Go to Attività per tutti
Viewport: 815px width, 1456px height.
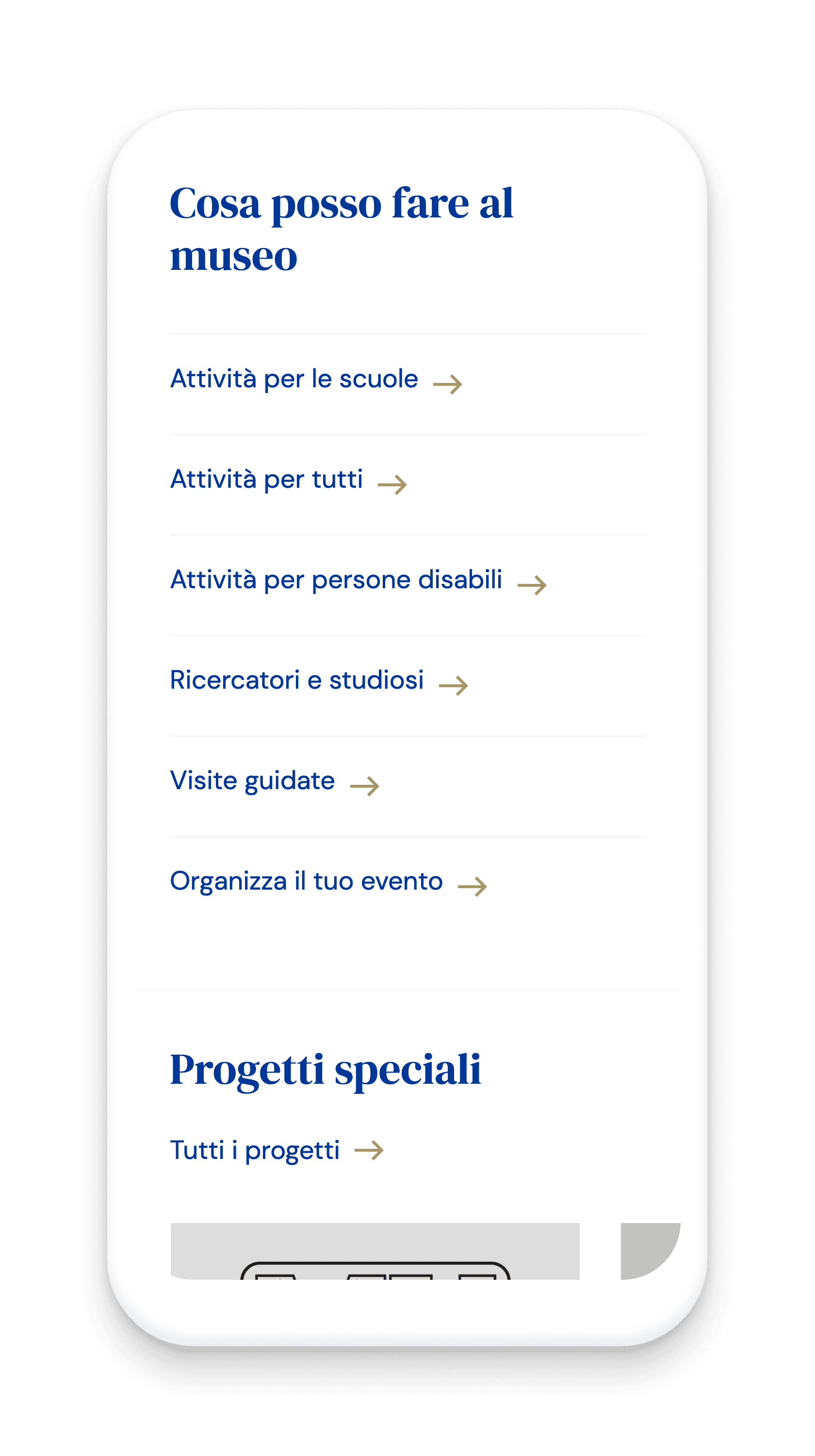[288, 480]
